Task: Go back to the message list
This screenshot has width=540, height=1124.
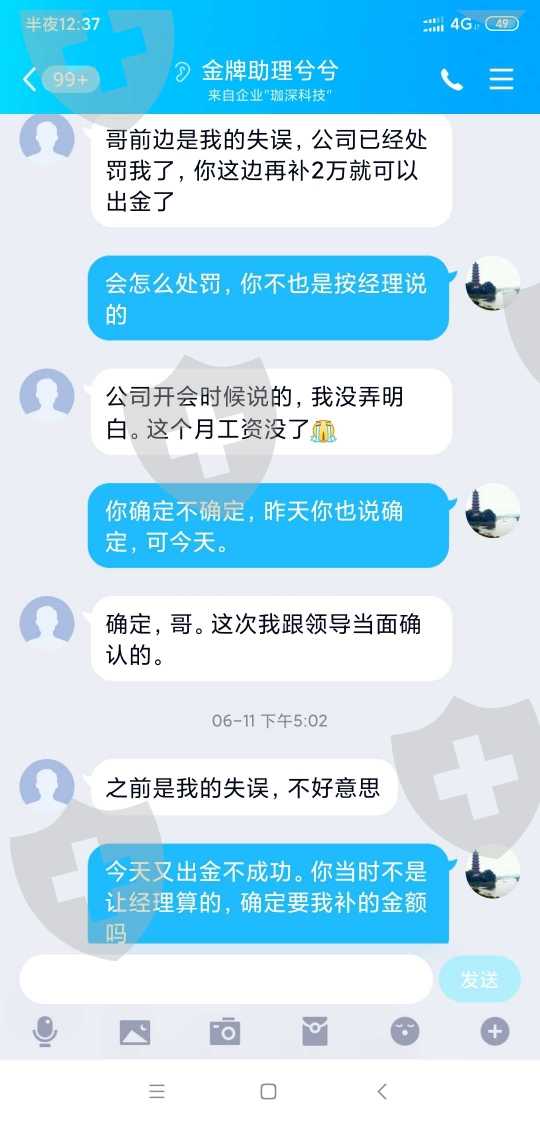Action: point(30,80)
